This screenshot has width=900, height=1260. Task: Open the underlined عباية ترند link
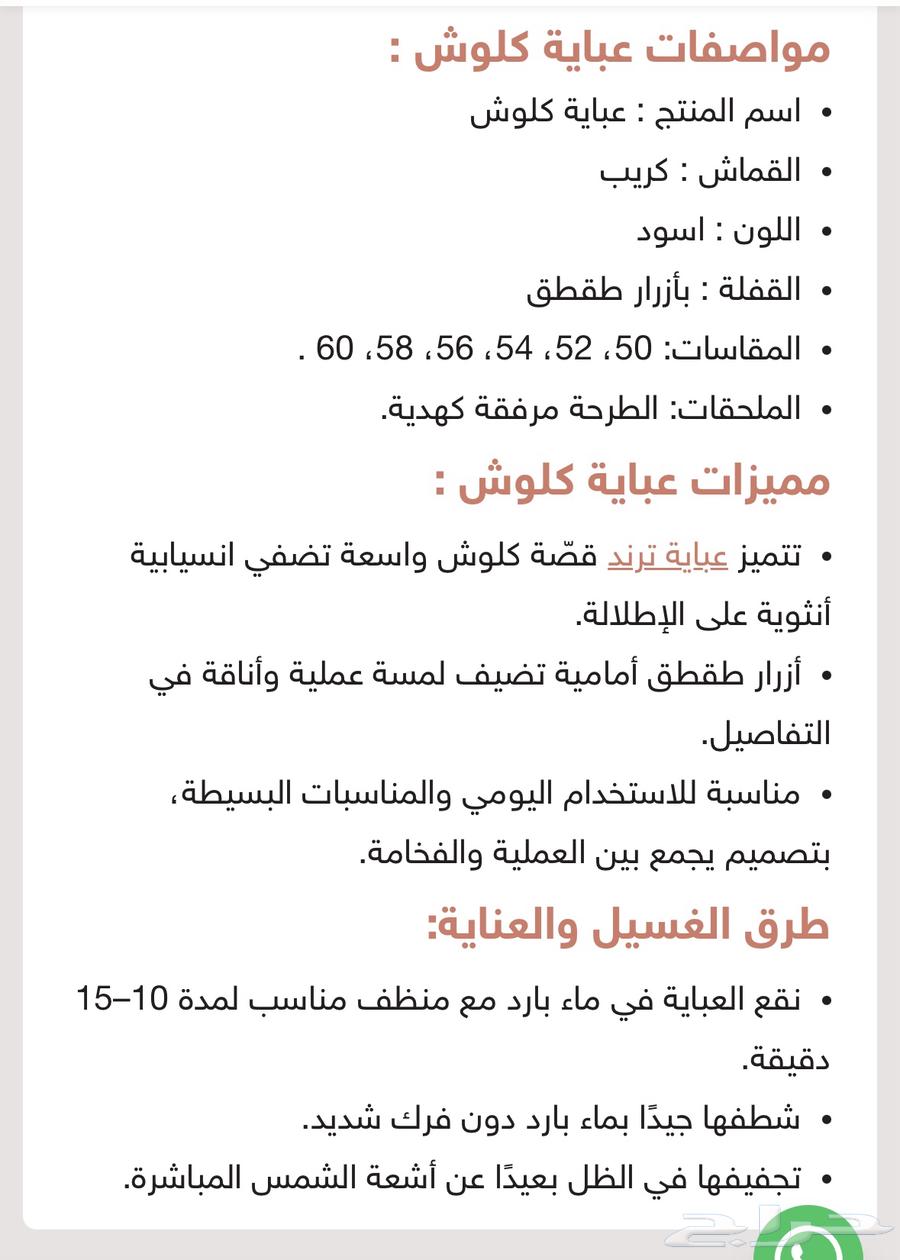(667, 556)
